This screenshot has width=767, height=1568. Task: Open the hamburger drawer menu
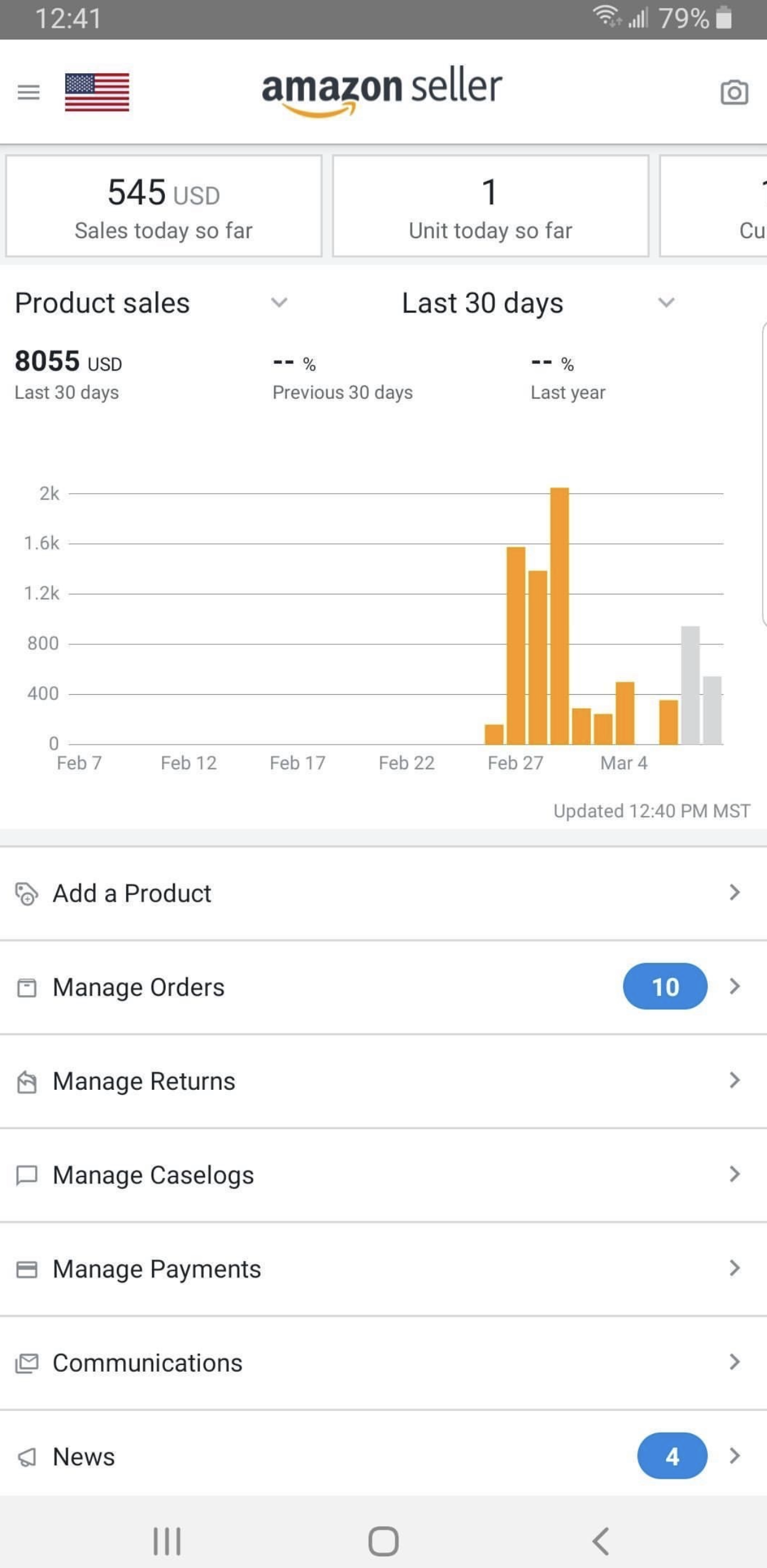(28, 92)
